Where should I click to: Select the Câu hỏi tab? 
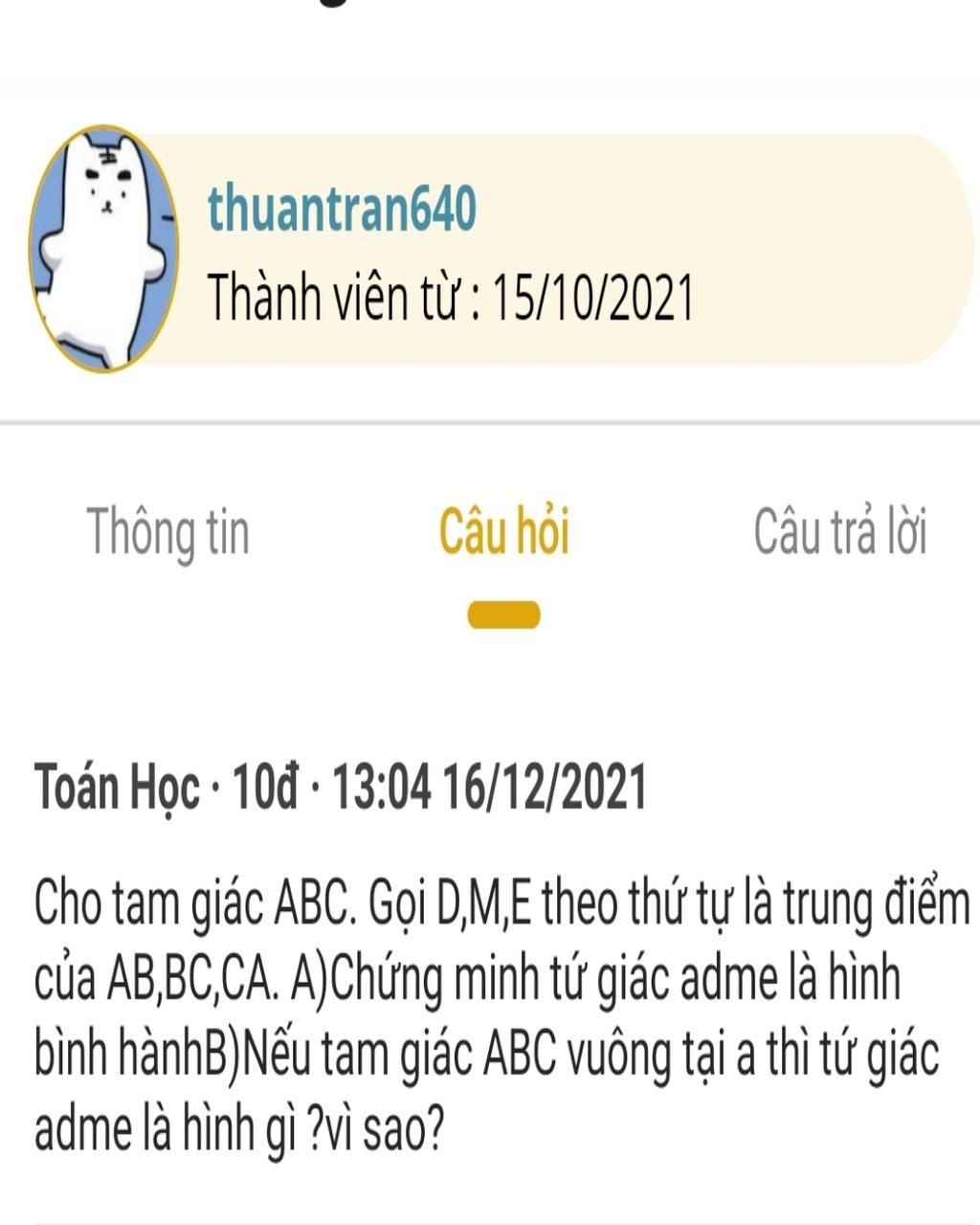click(504, 532)
